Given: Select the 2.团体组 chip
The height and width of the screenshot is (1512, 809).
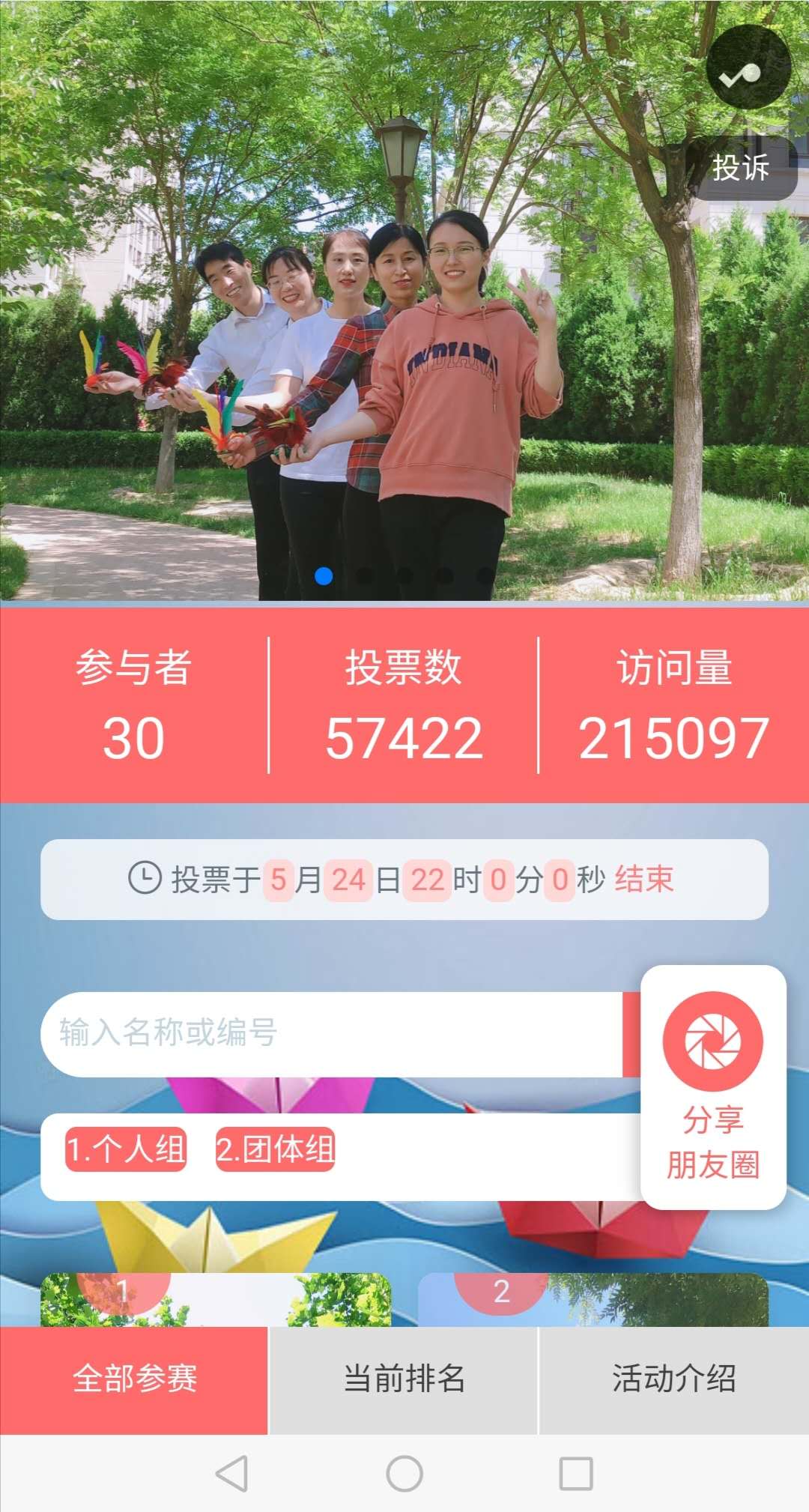Looking at the screenshot, I should (x=275, y=1149).
